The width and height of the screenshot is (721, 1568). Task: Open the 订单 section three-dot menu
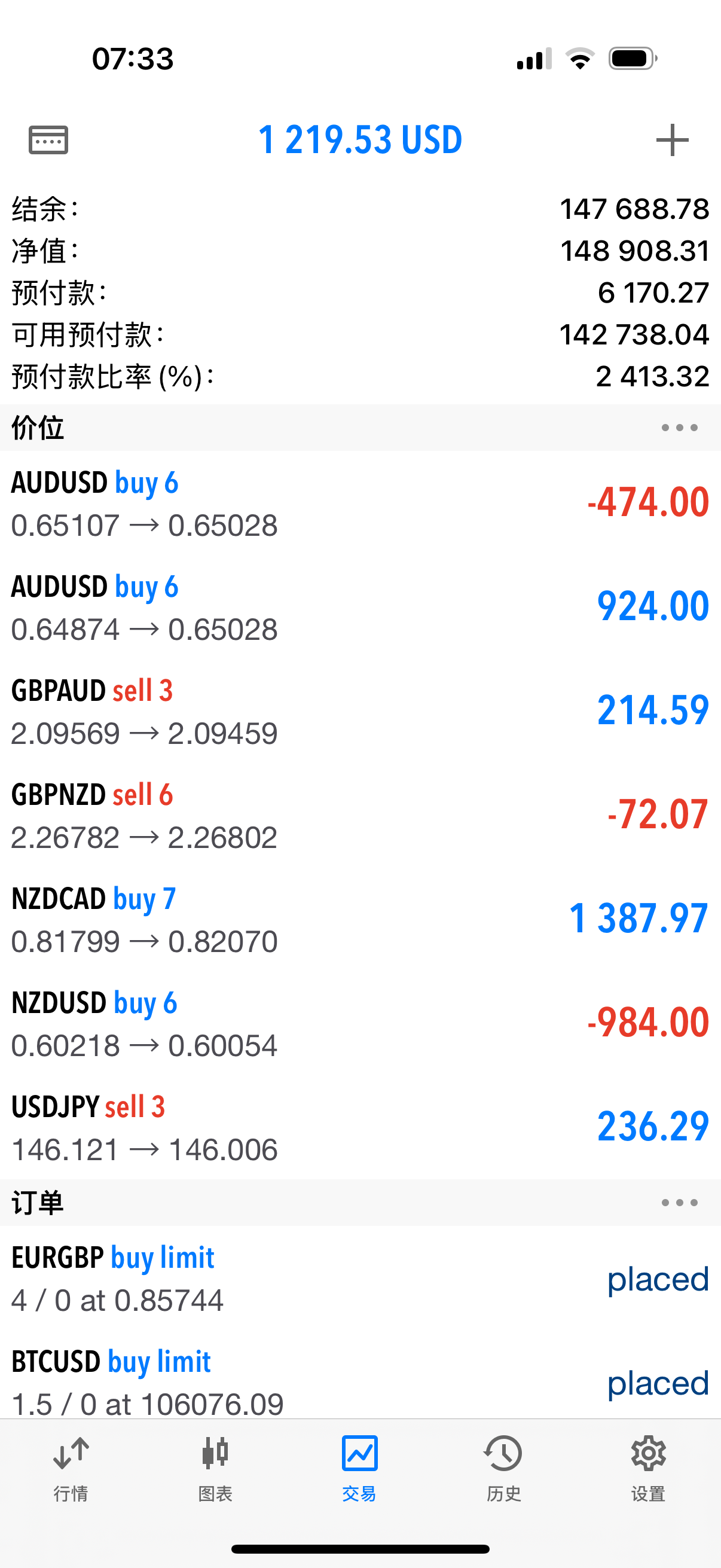[679, 1203]
